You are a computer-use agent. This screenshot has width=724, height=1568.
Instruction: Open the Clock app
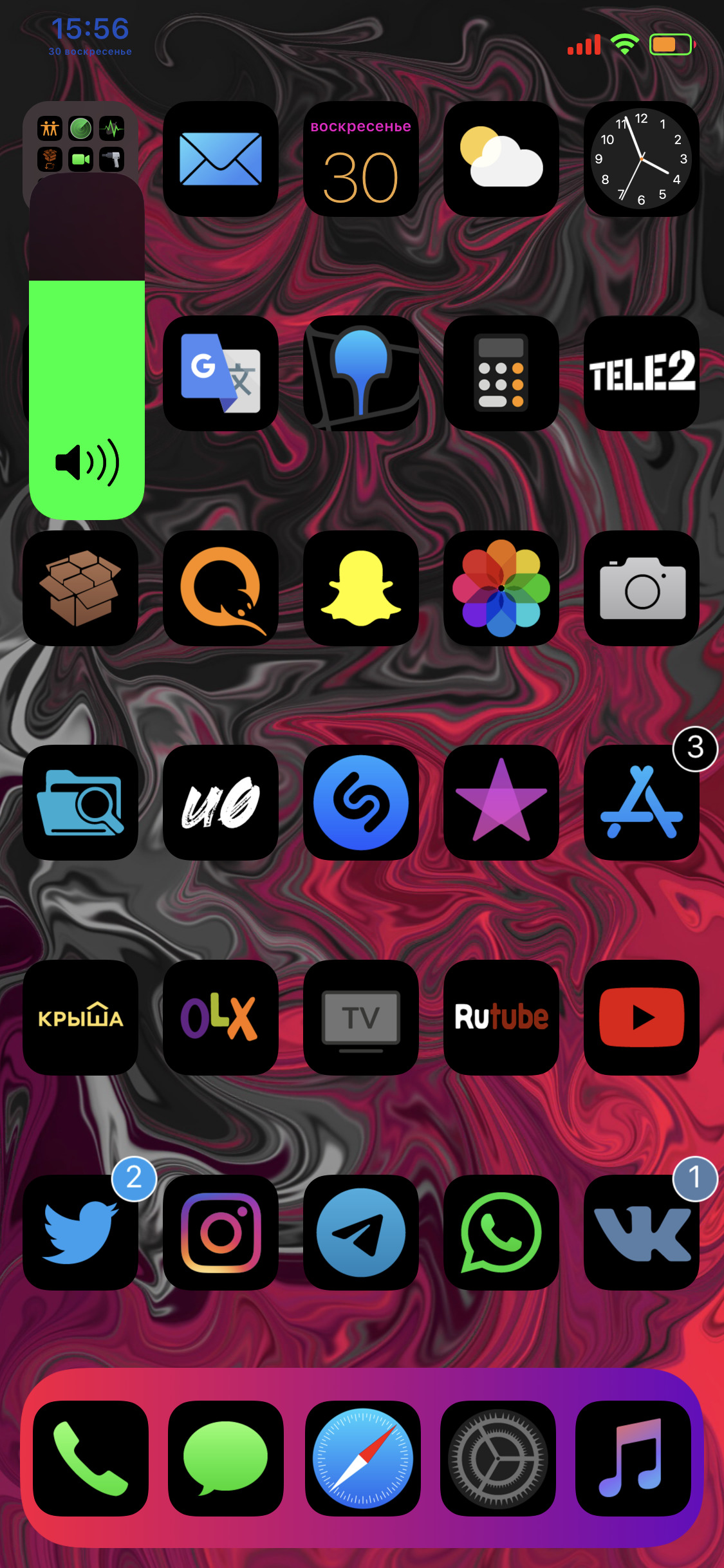click(641, 159)
